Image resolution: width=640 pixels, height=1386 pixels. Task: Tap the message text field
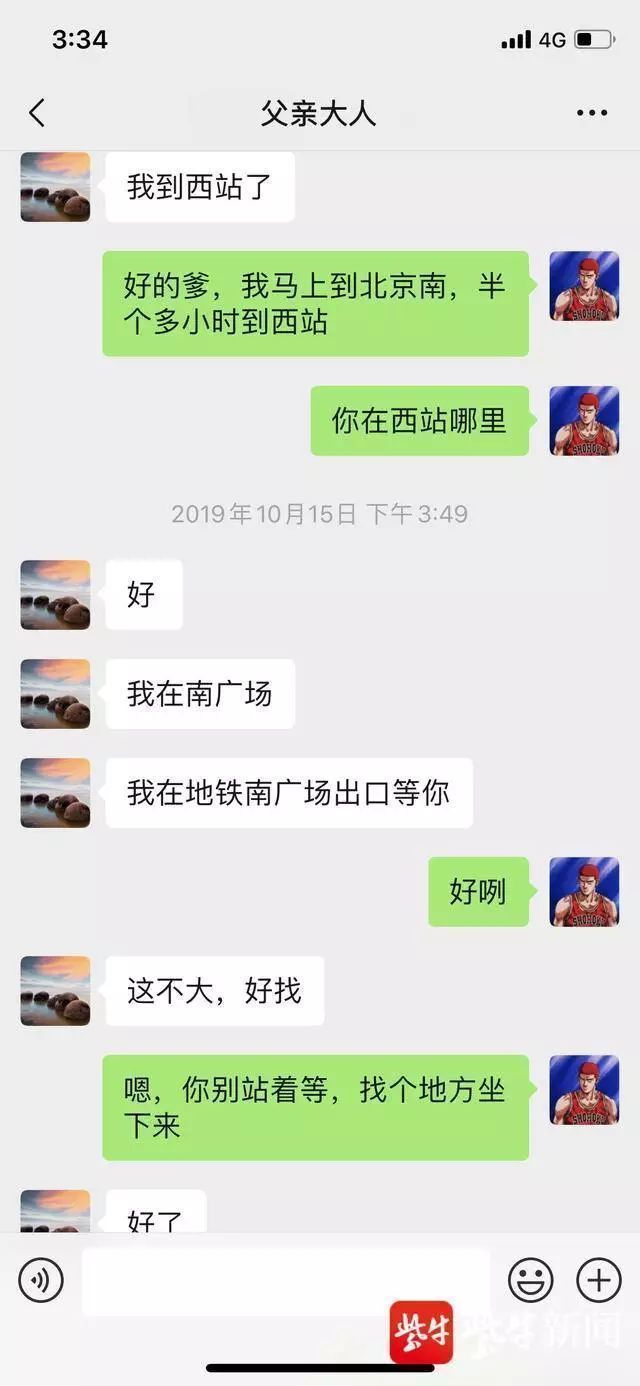(x=286, y=1280)
